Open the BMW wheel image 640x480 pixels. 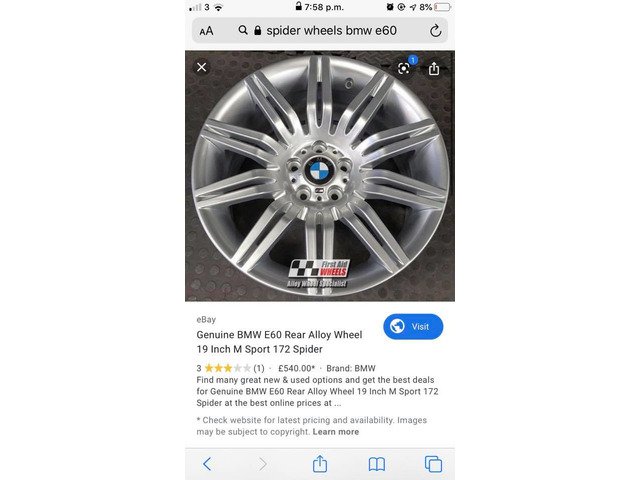319,176
